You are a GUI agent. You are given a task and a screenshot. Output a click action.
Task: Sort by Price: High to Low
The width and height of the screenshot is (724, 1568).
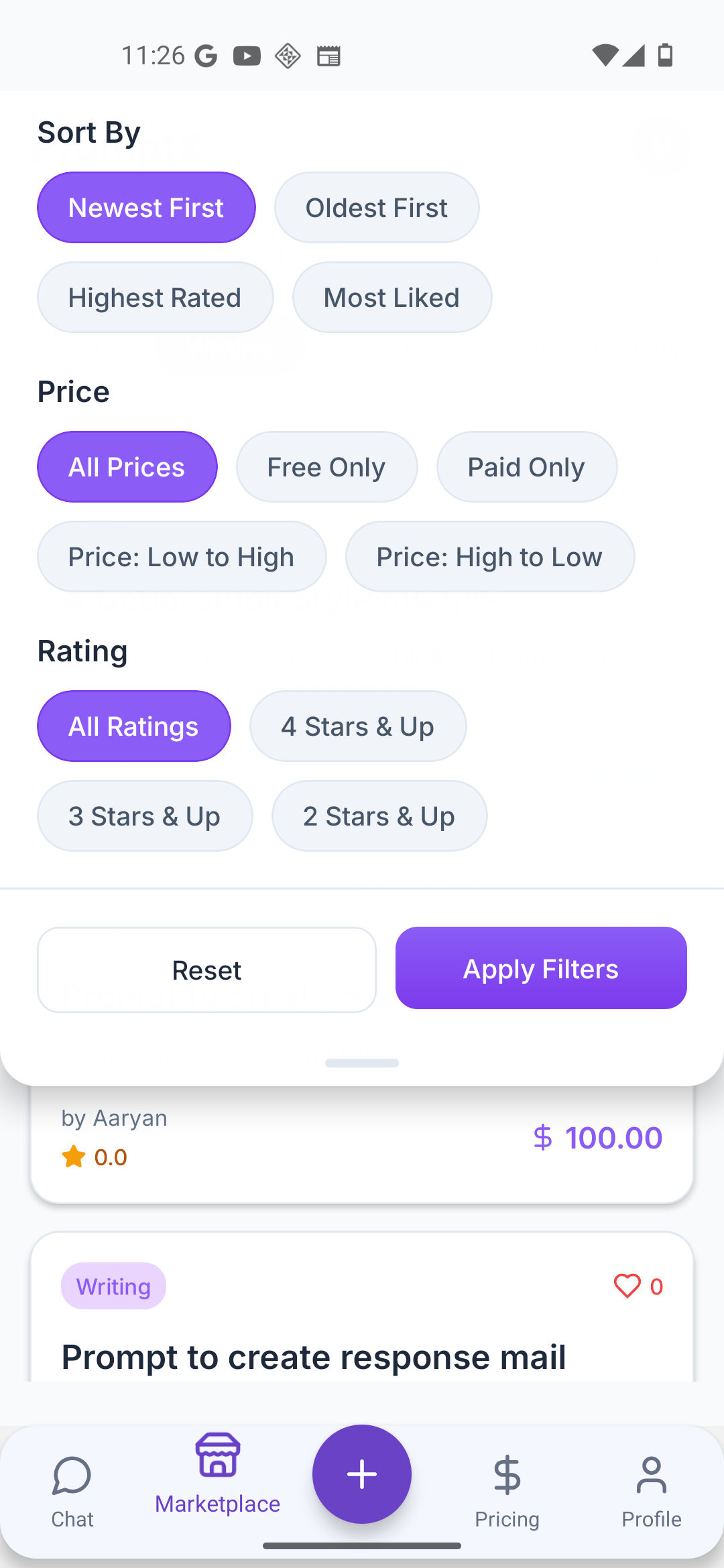click(489, 557)
